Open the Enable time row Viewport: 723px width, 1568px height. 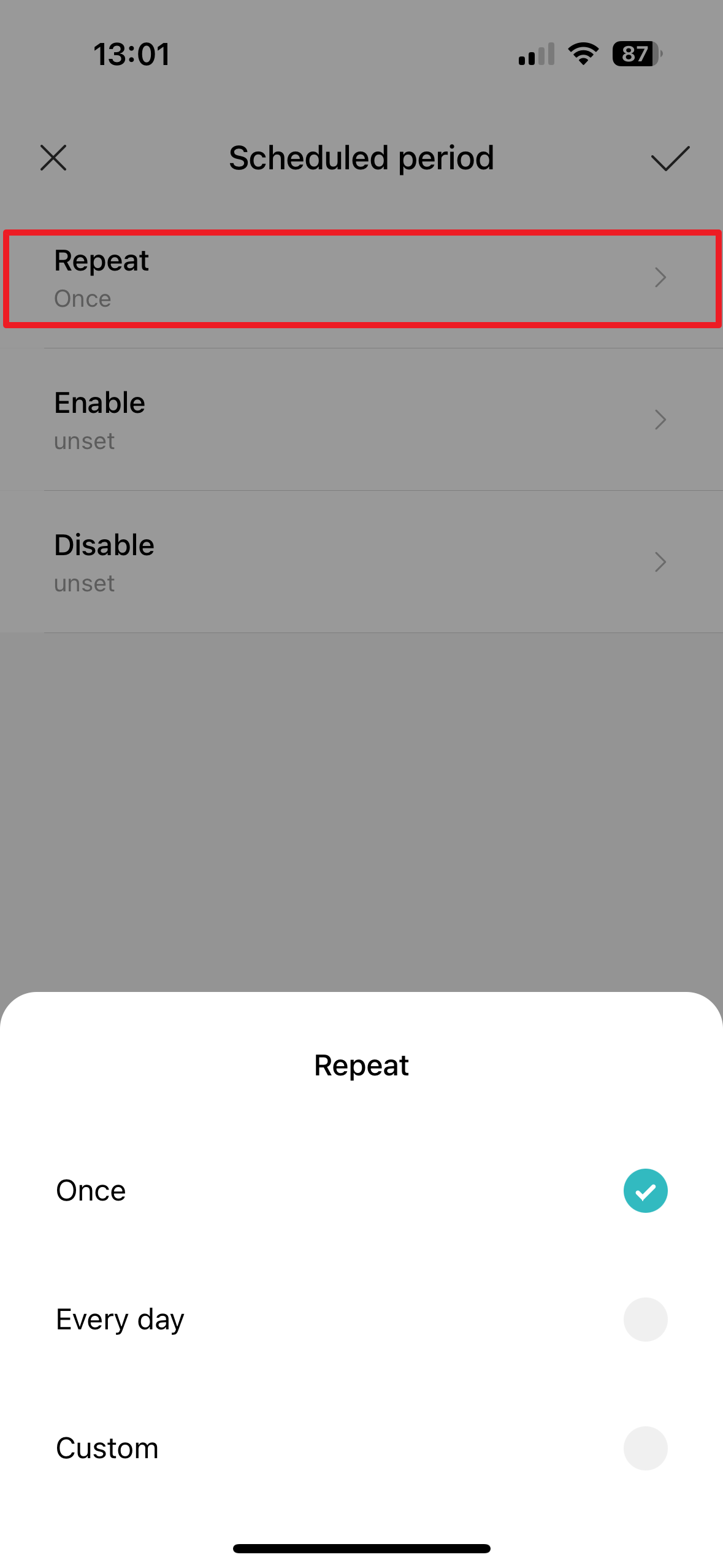pyautogui.click(x=361, y=420)
